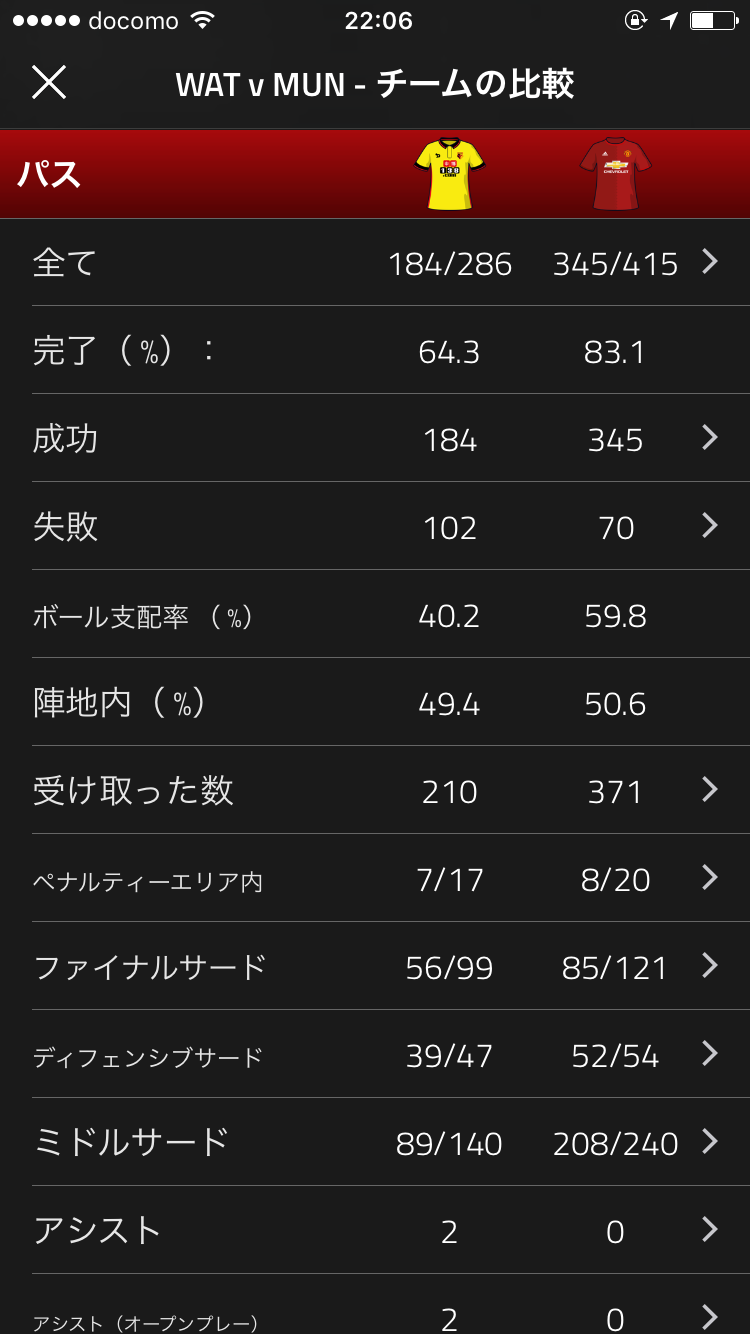Open the ファイナルサード stats
The width and height of the screenshot is (750, 1334).
pyautogui.click(x=375, y=967)
